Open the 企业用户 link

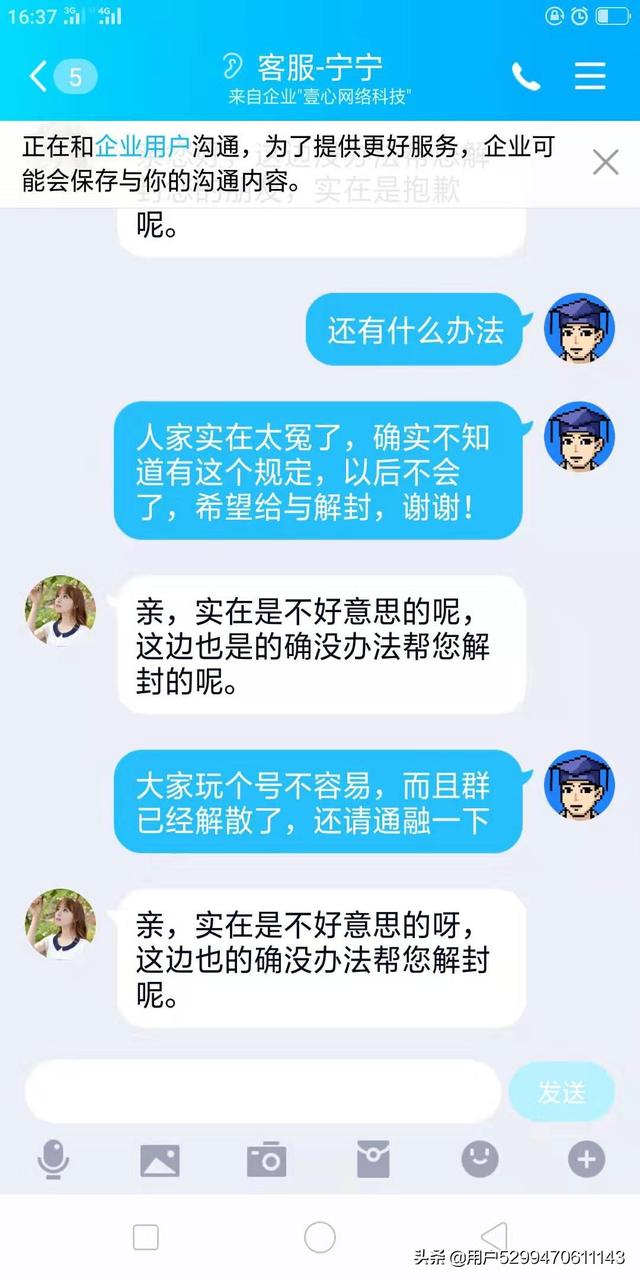click(142, 147)
